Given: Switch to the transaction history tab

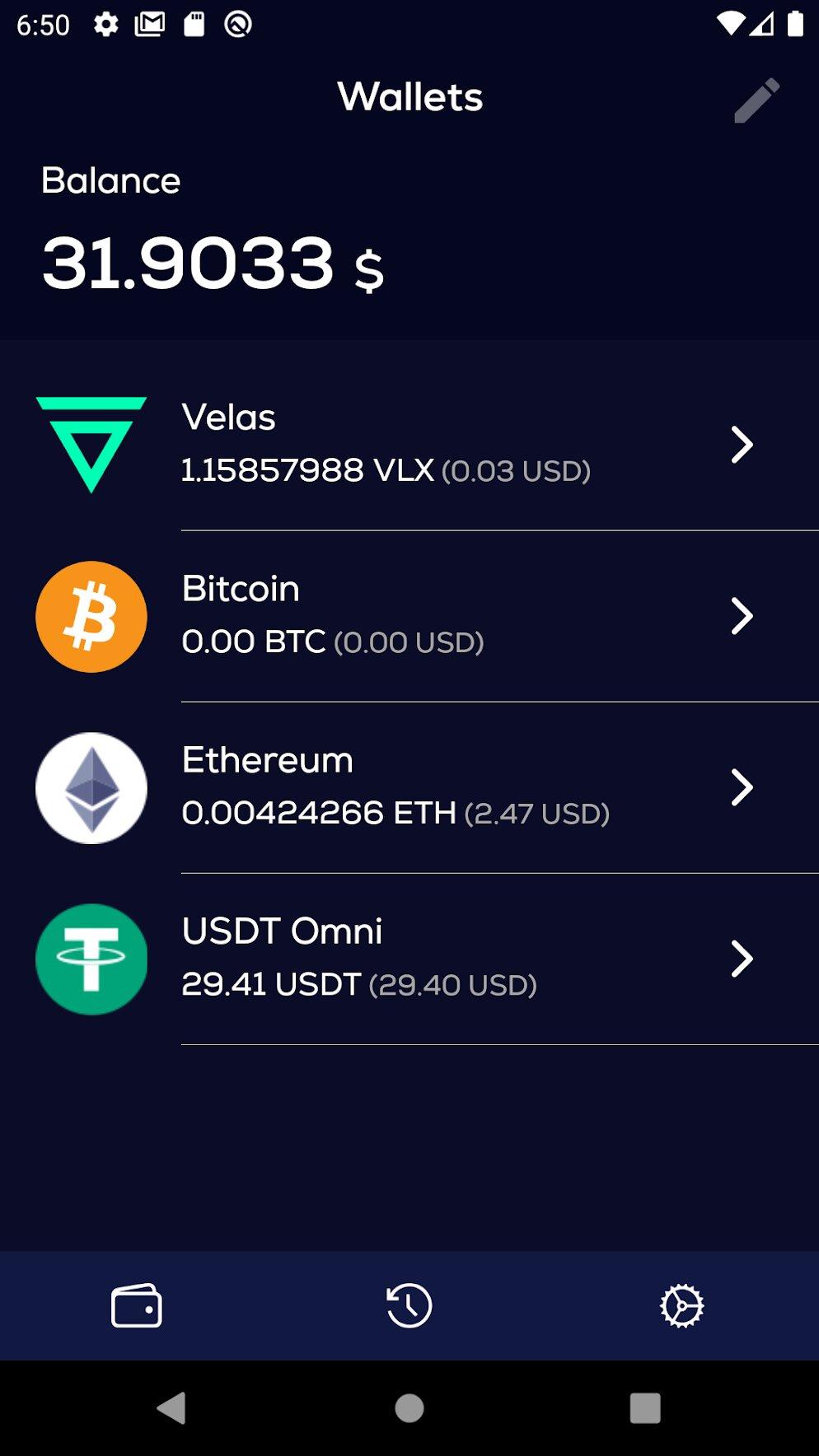Looking at the screenshot, I should (409, 1306).
